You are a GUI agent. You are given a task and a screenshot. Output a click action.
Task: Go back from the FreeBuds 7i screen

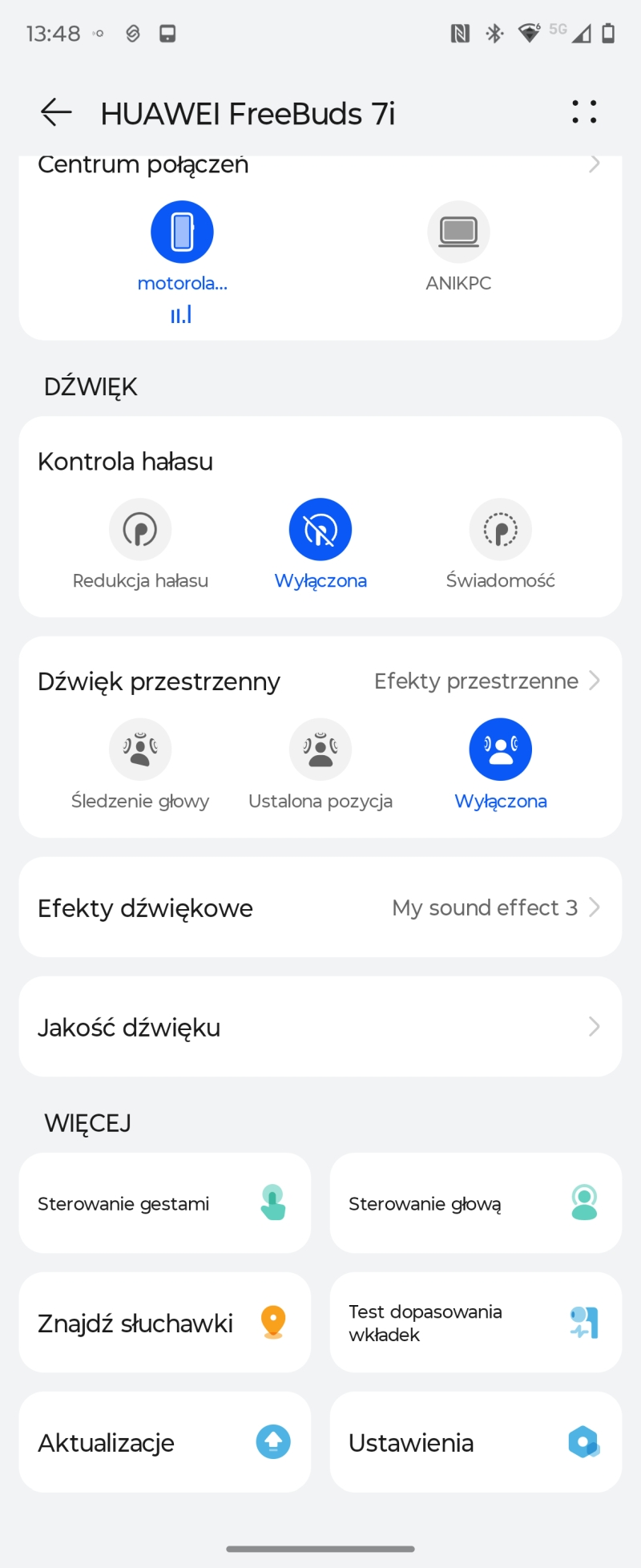click(56, 113)
